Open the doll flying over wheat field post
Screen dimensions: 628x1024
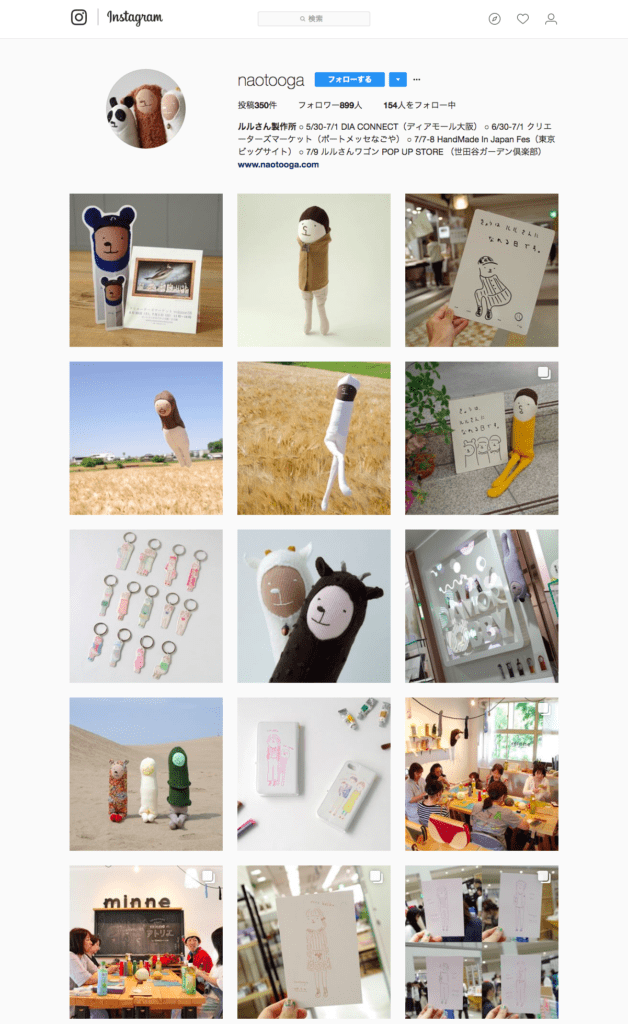(146, 438)
